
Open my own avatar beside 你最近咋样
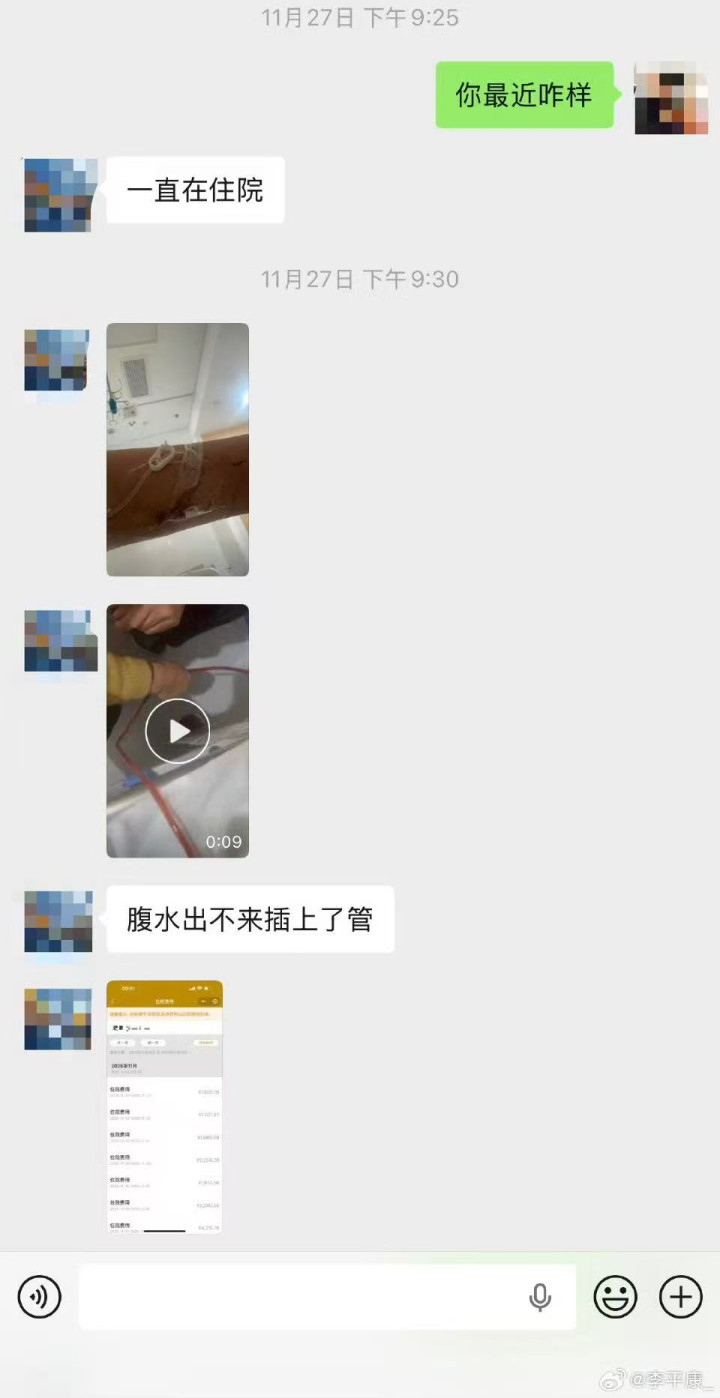pyautogui.click(x=670, y=98)
